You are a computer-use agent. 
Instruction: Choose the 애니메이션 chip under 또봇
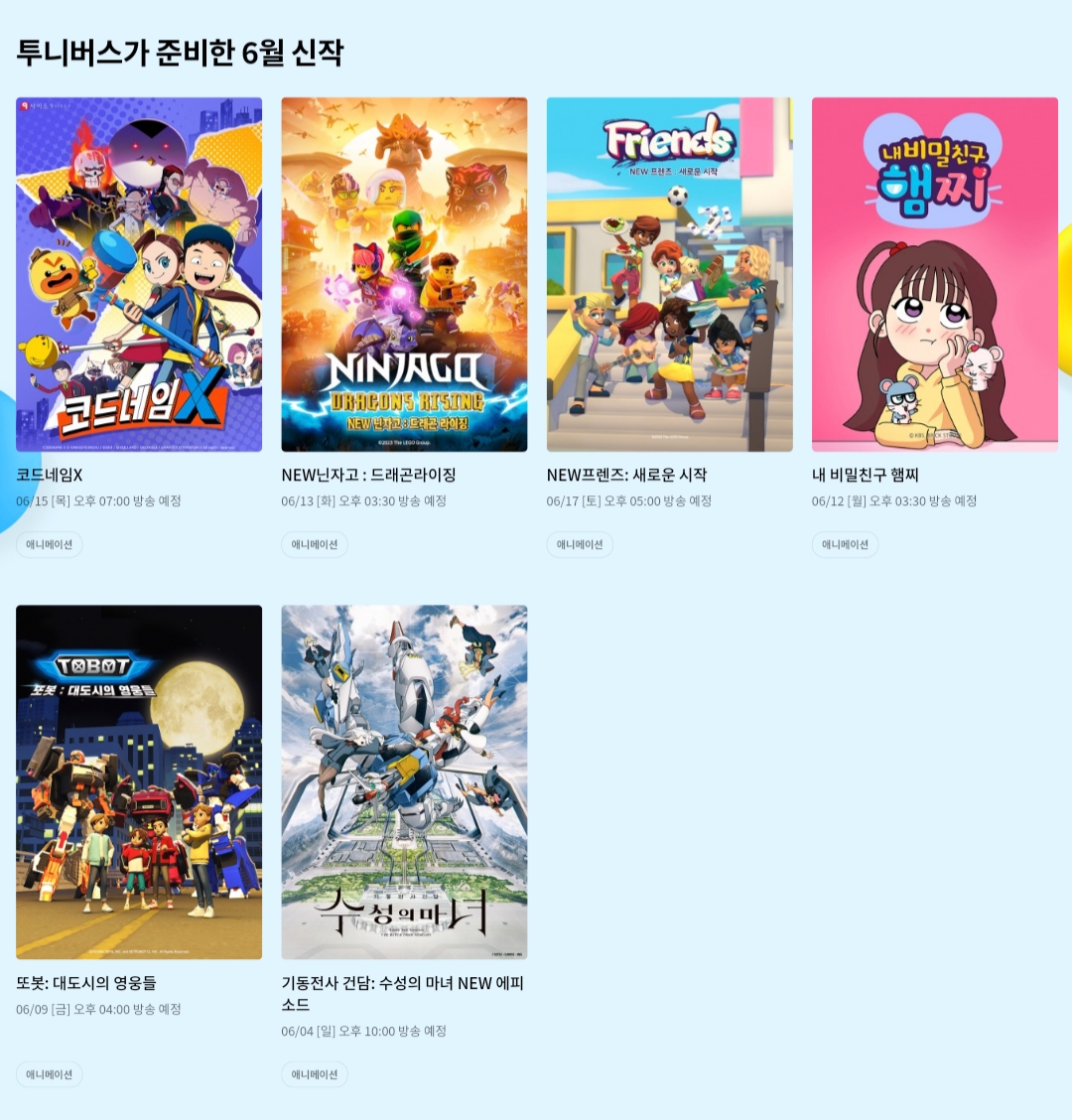click(50, 1074)
